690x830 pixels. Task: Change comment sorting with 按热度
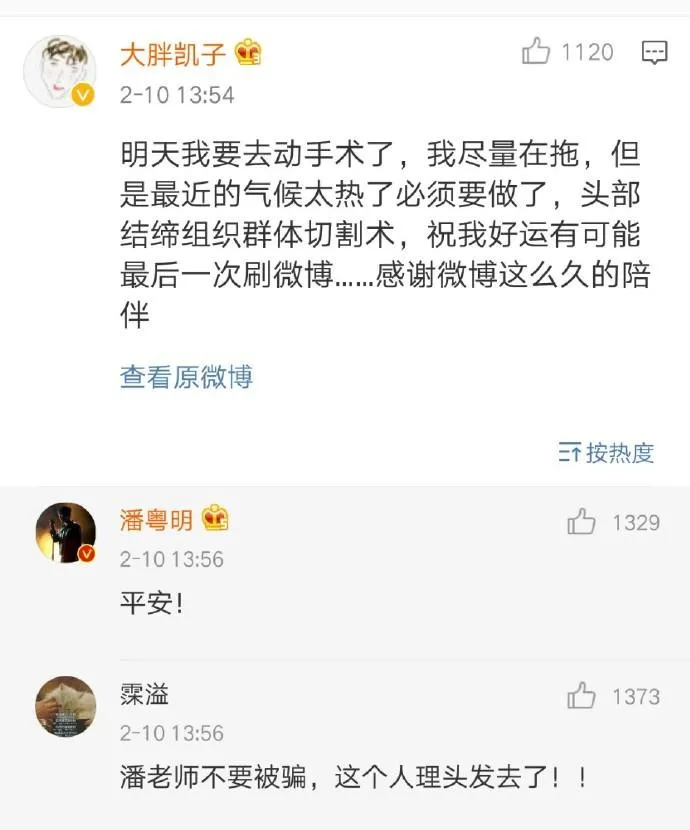[x=606, y=452]
